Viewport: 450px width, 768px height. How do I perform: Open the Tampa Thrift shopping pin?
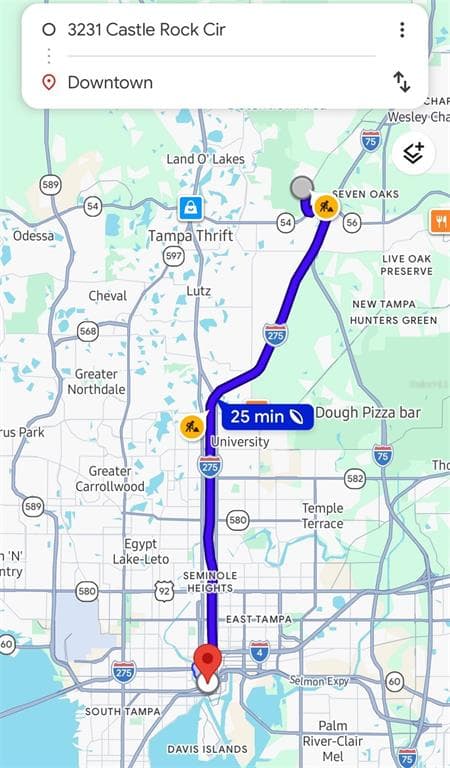click(x=190, y=208)
